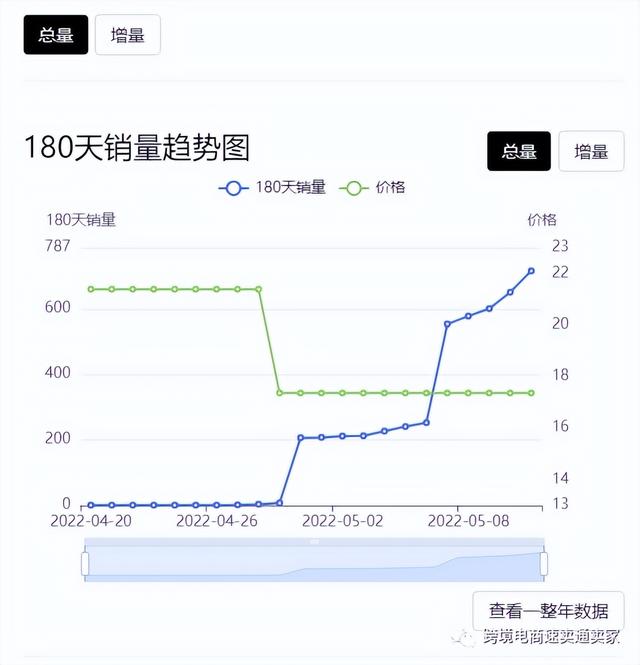Screen dimensions: 640x665
Task: Select 总量 button beside 180天销量趋势图 title
Action: click(519, 152)
